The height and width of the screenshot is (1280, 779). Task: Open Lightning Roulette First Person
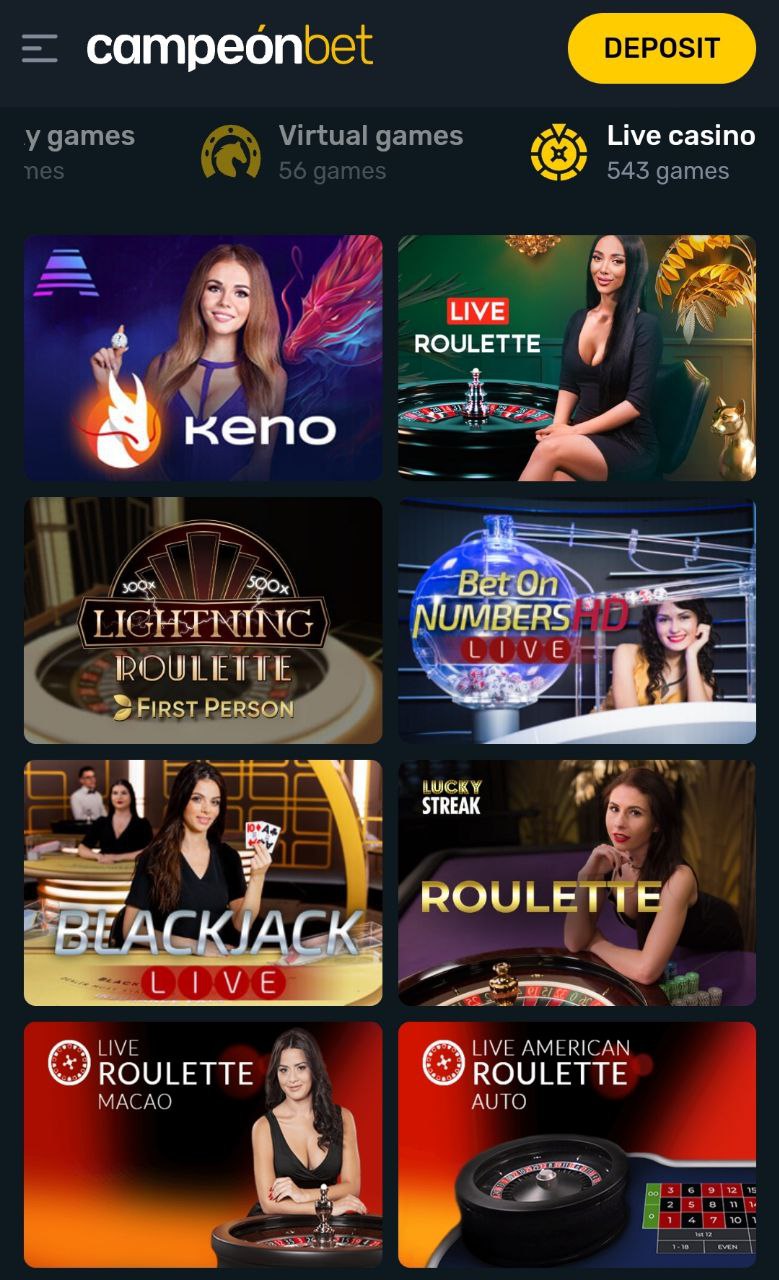[x=203, y=620]
